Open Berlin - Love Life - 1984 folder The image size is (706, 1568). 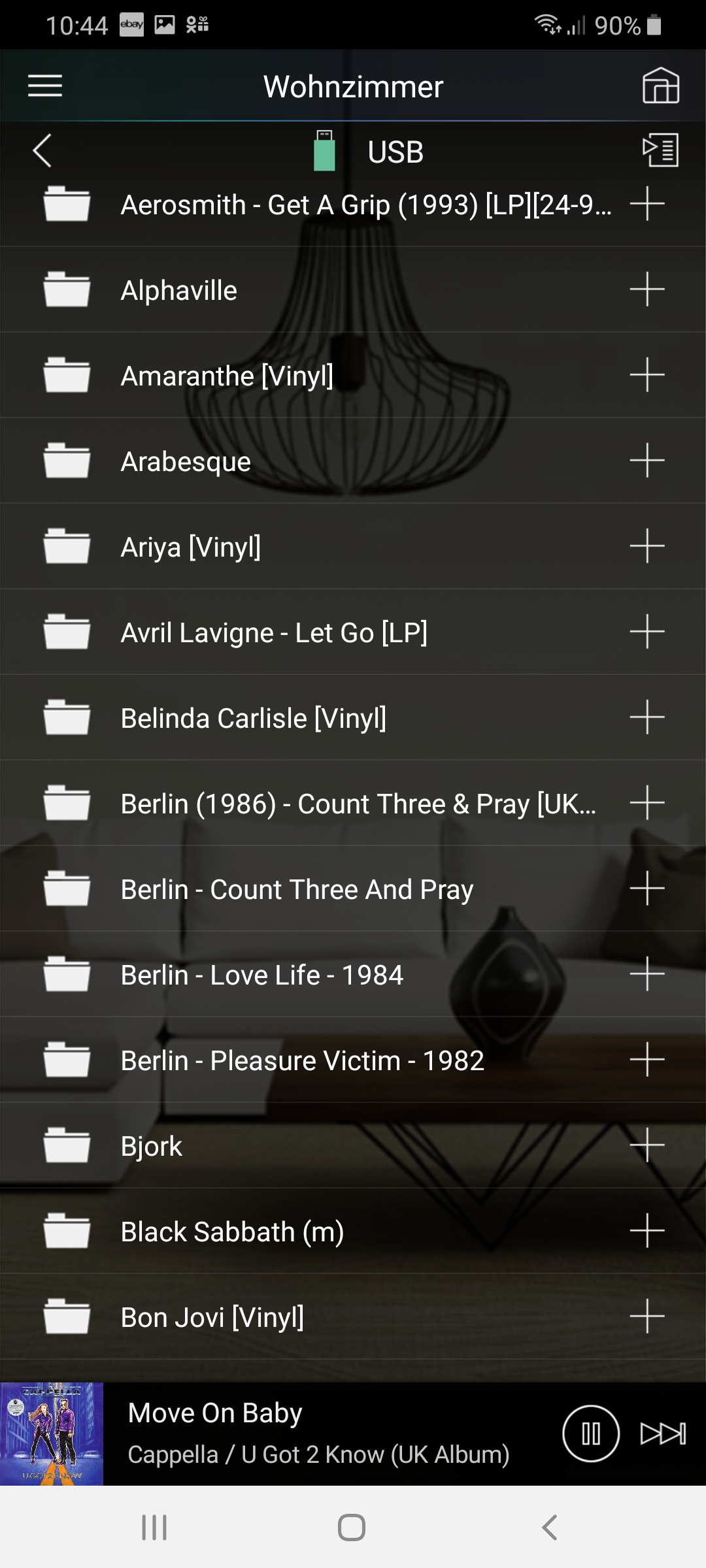tap(261, 975)
